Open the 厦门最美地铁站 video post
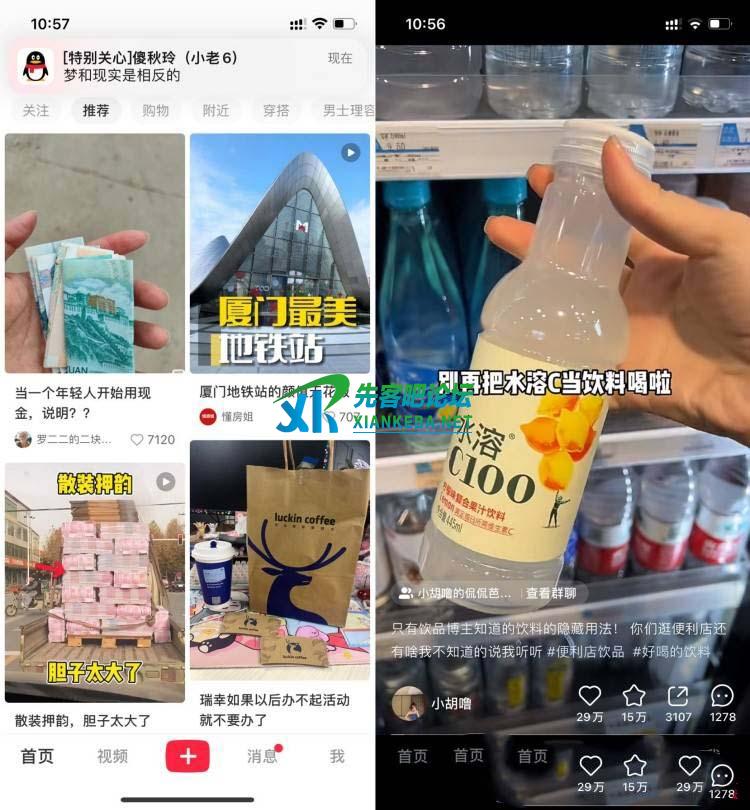The width and height of the screenshot is (750, 810). click(x=279, y=254)
